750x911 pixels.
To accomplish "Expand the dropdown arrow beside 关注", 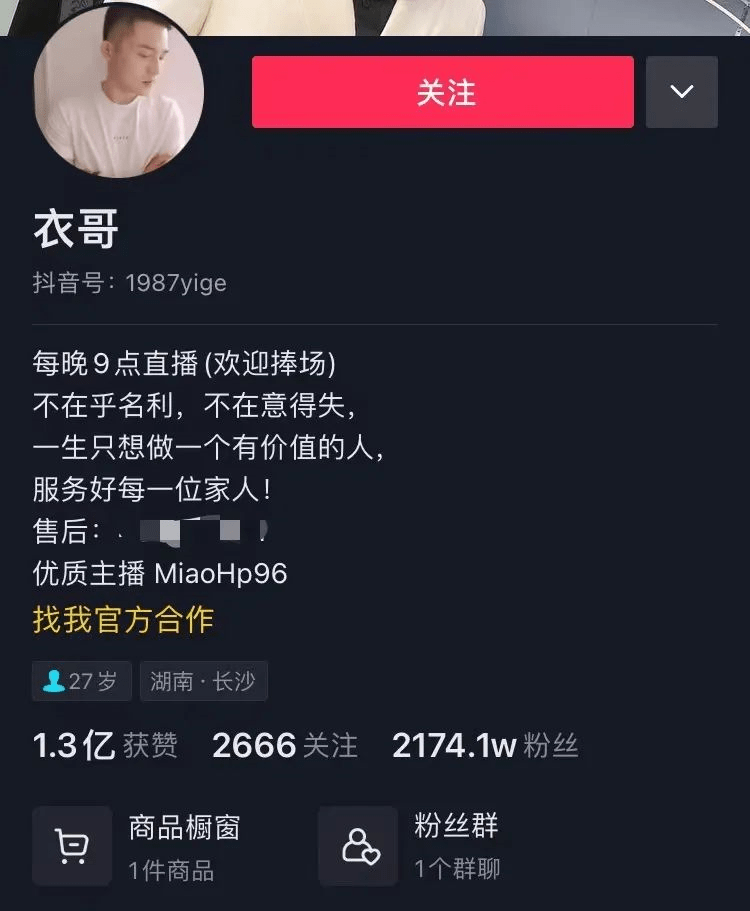I will [681, 92].
